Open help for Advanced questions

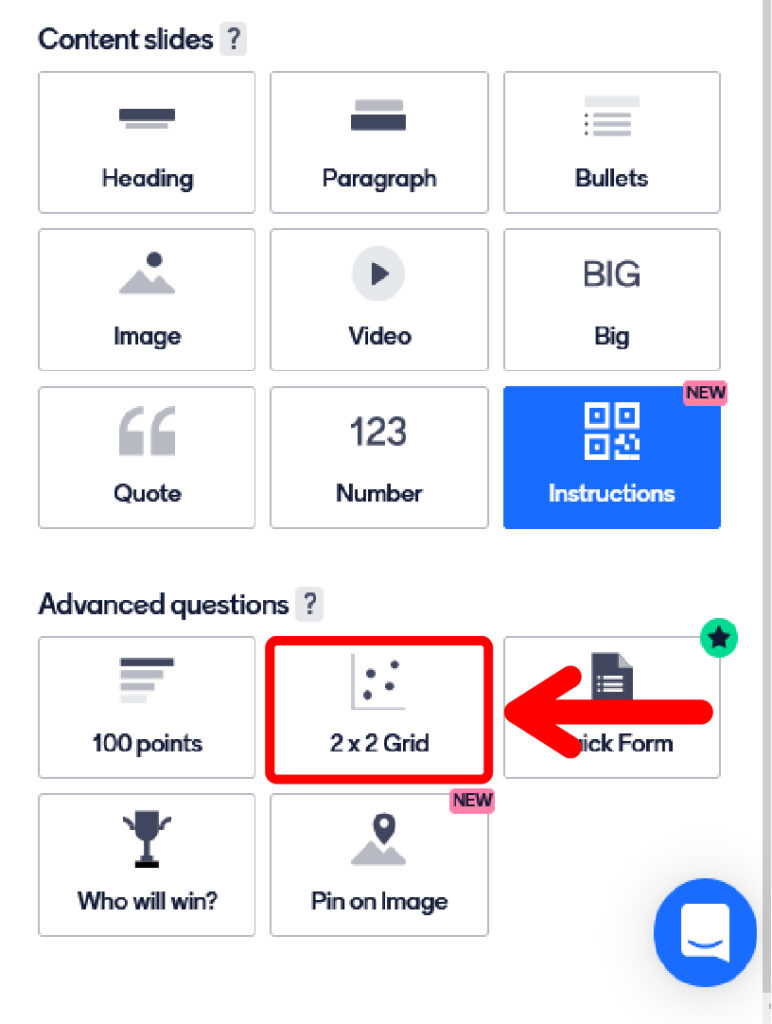(x=311, y=605)
